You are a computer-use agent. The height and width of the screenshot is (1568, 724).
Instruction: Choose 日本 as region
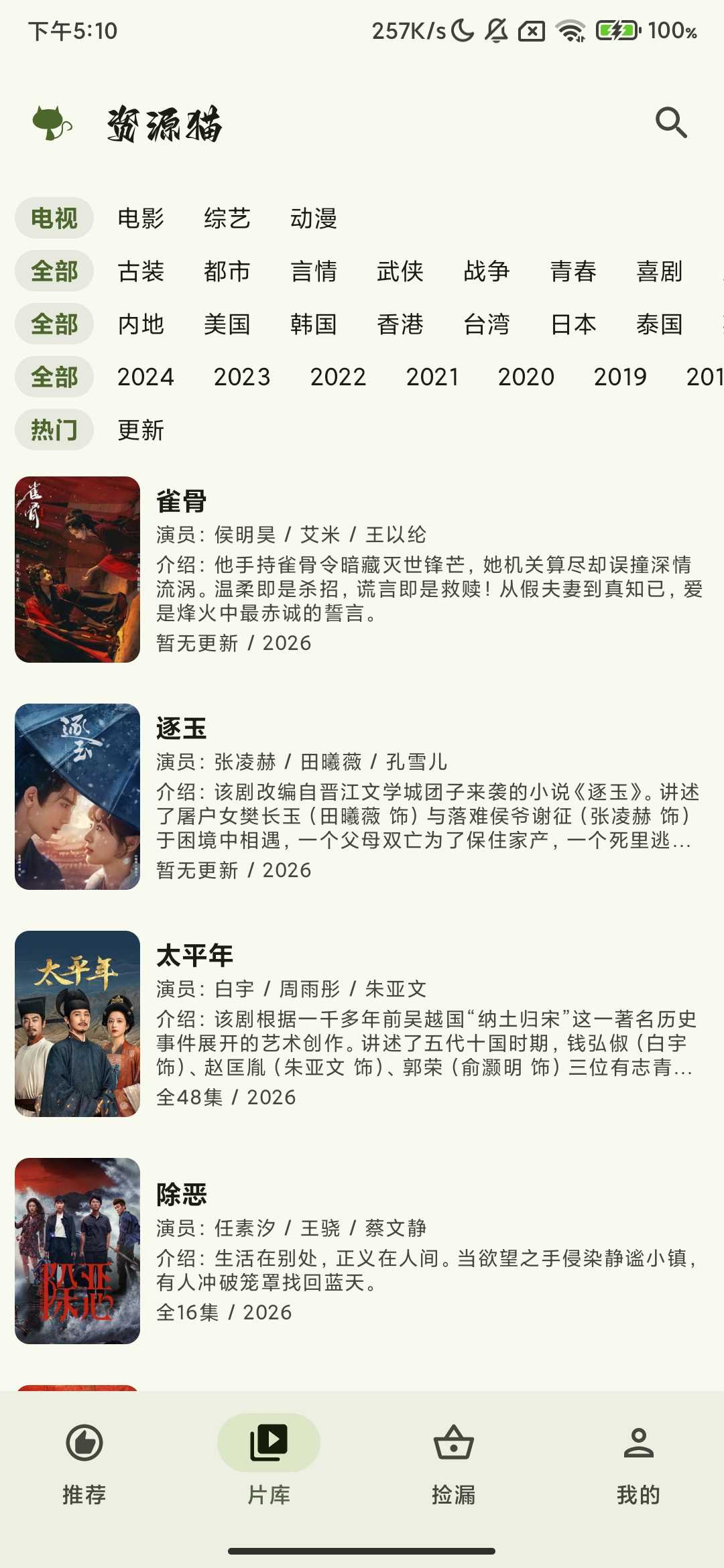click(x=573, y=324)
